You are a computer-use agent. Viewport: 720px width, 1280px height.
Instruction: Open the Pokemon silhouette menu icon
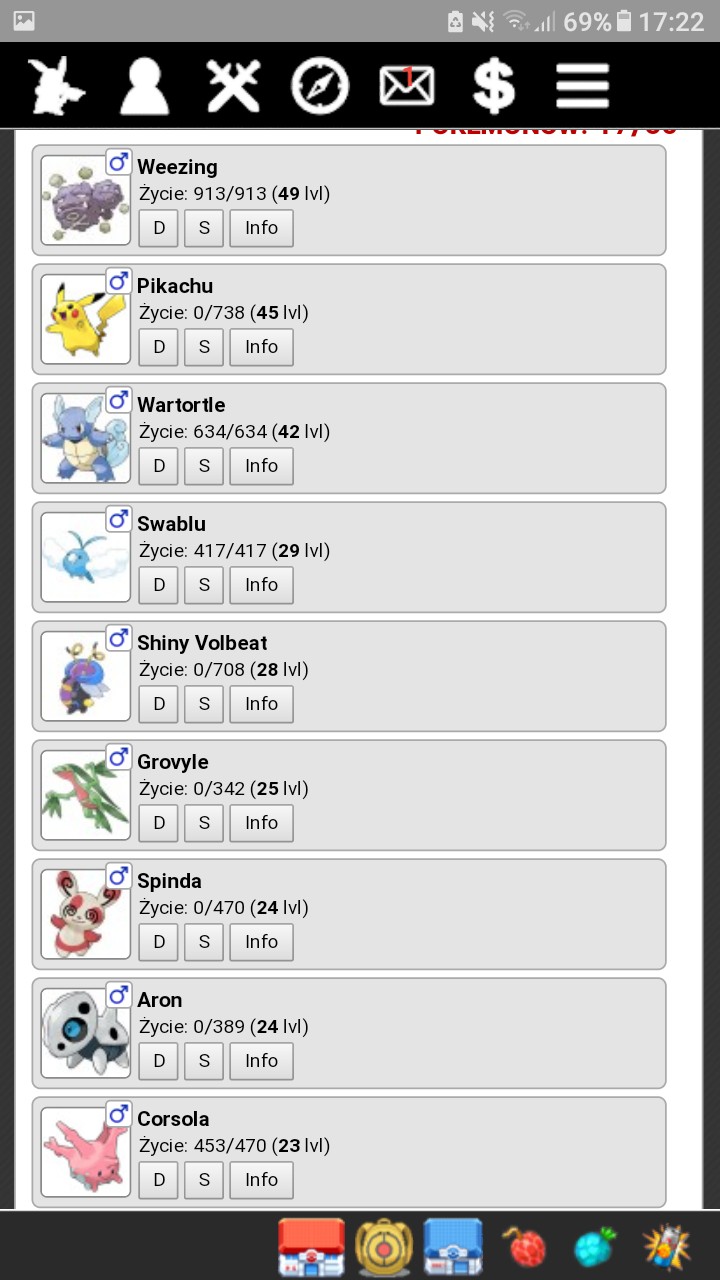coord(58,85)
